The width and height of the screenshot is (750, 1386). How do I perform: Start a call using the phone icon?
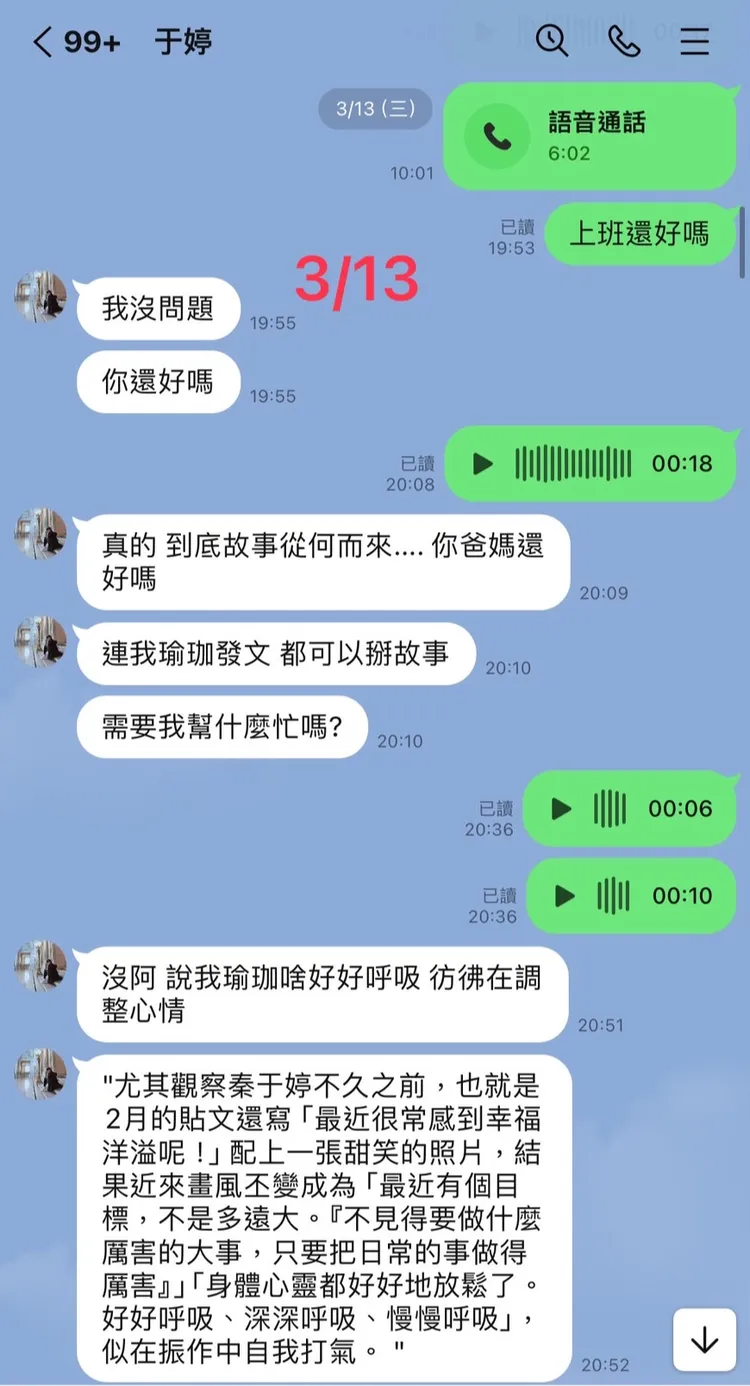(x=624, y=41)
